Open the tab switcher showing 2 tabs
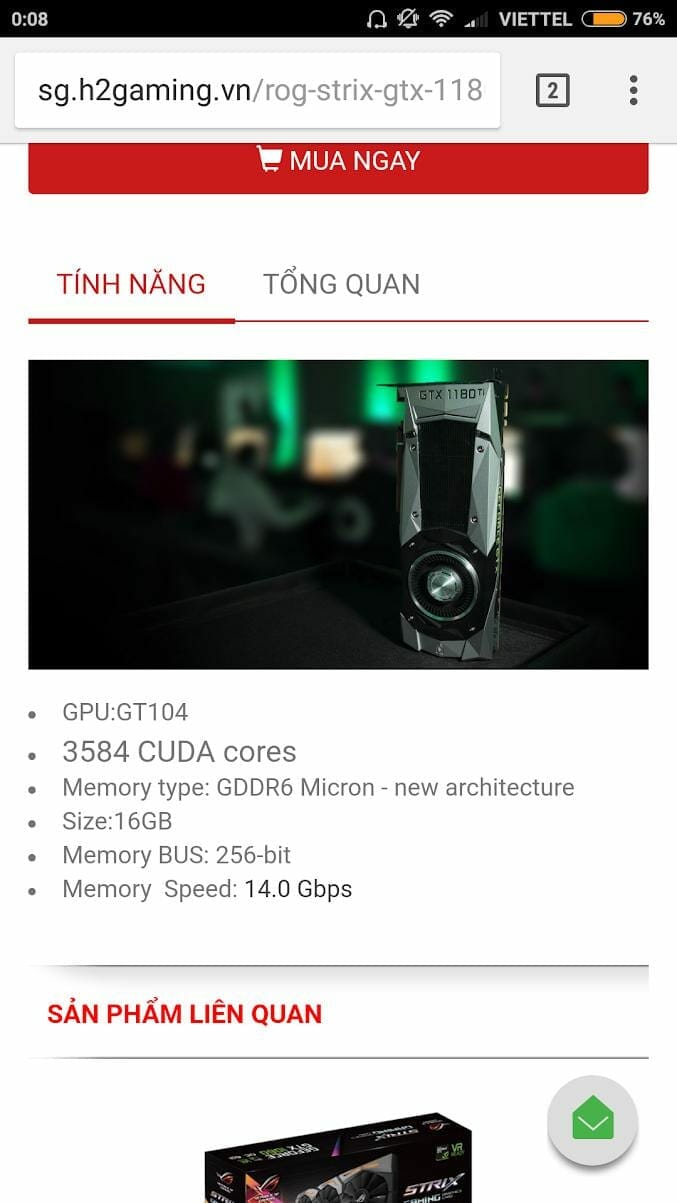 point(552,91)
